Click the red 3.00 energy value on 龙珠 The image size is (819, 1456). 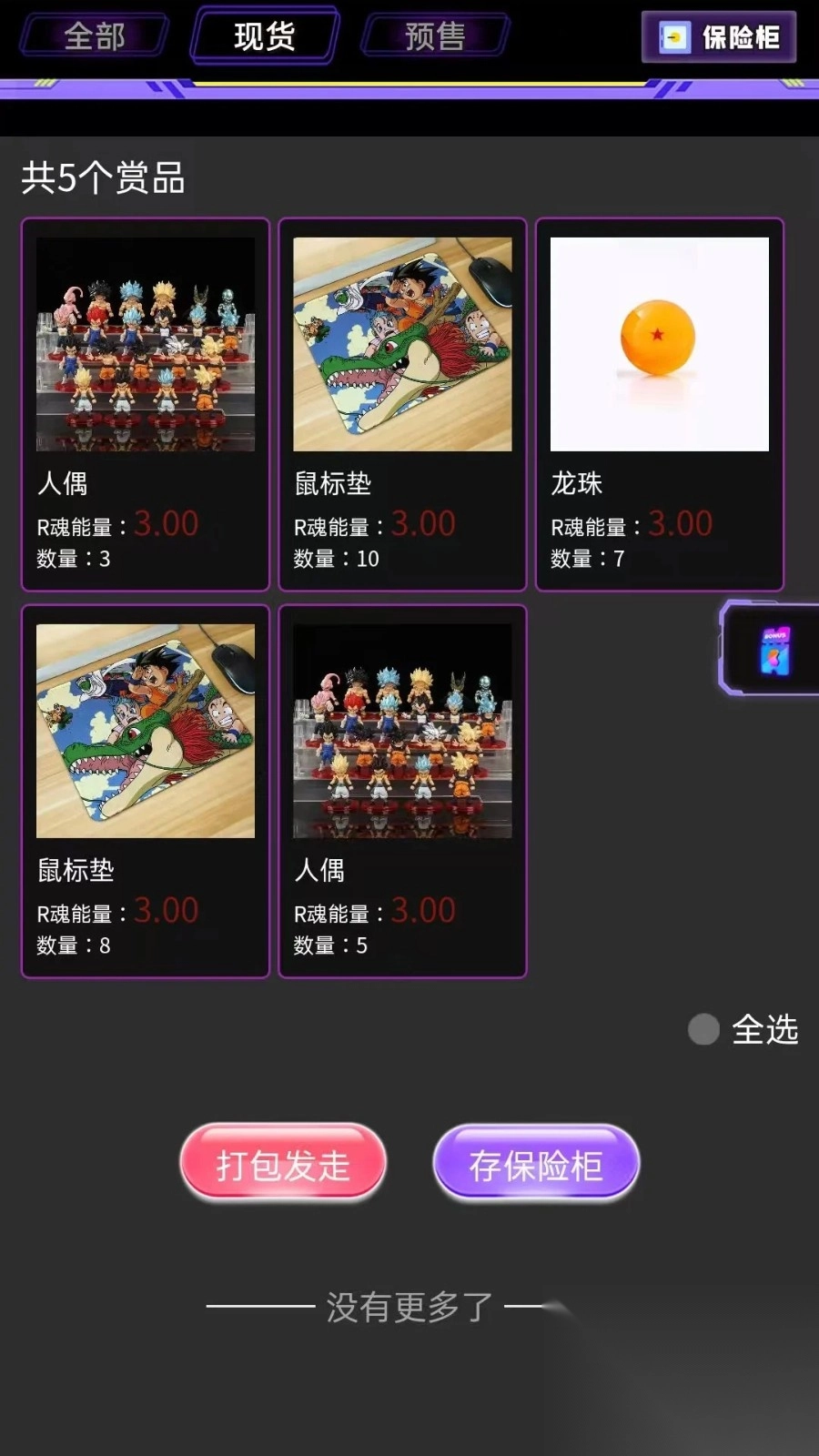(x=679, y=524)
